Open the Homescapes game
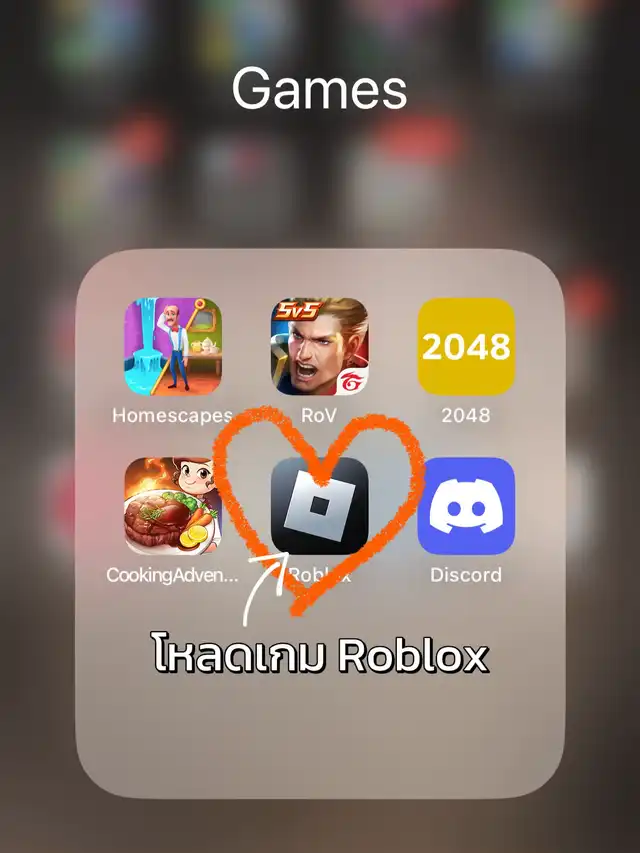Screen dimensions: 640x853 click(173, 346)
